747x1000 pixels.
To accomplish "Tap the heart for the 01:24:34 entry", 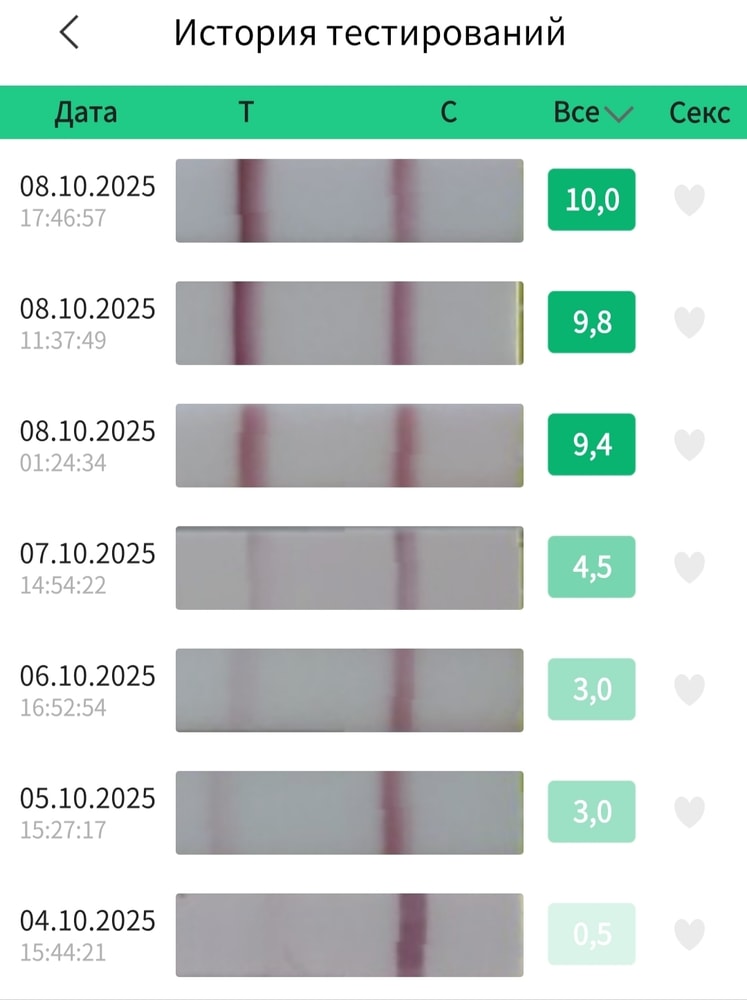I will 689,445.
